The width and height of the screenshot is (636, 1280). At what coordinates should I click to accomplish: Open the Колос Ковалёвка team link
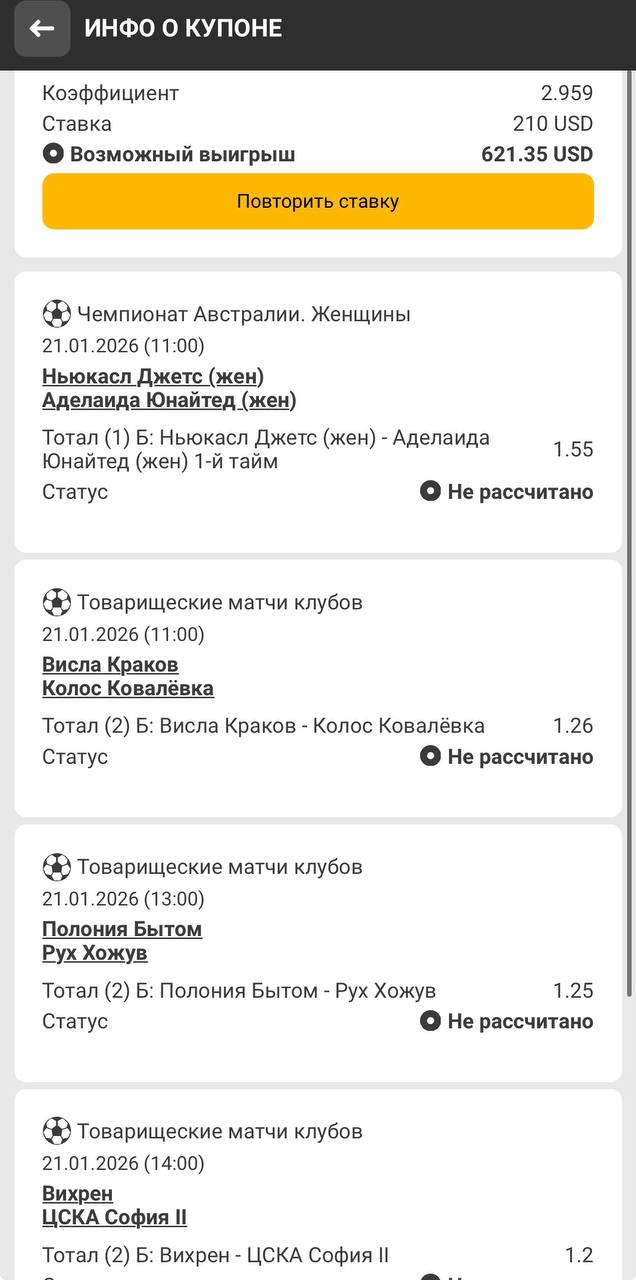pos(128,689)
